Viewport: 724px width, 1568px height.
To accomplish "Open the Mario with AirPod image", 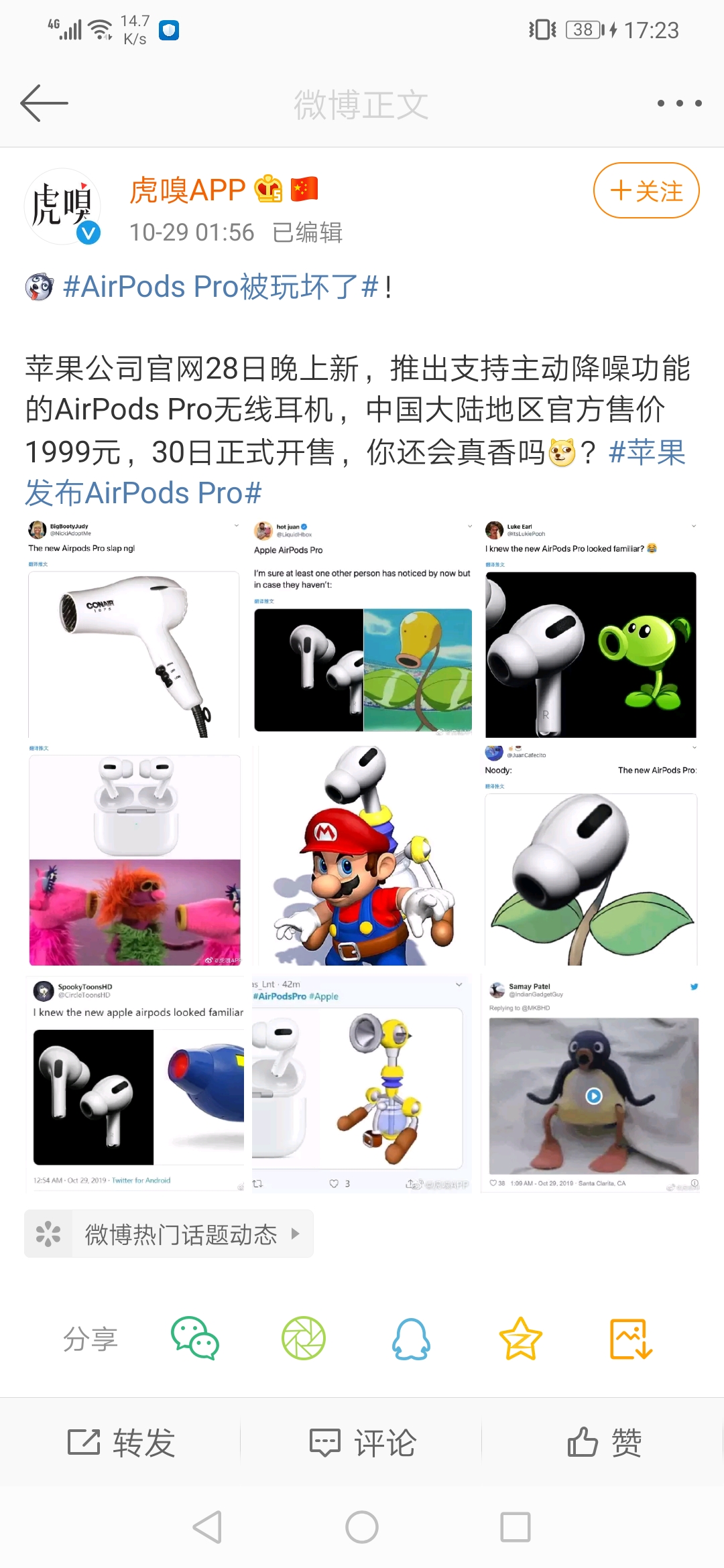I will point(363,856).
